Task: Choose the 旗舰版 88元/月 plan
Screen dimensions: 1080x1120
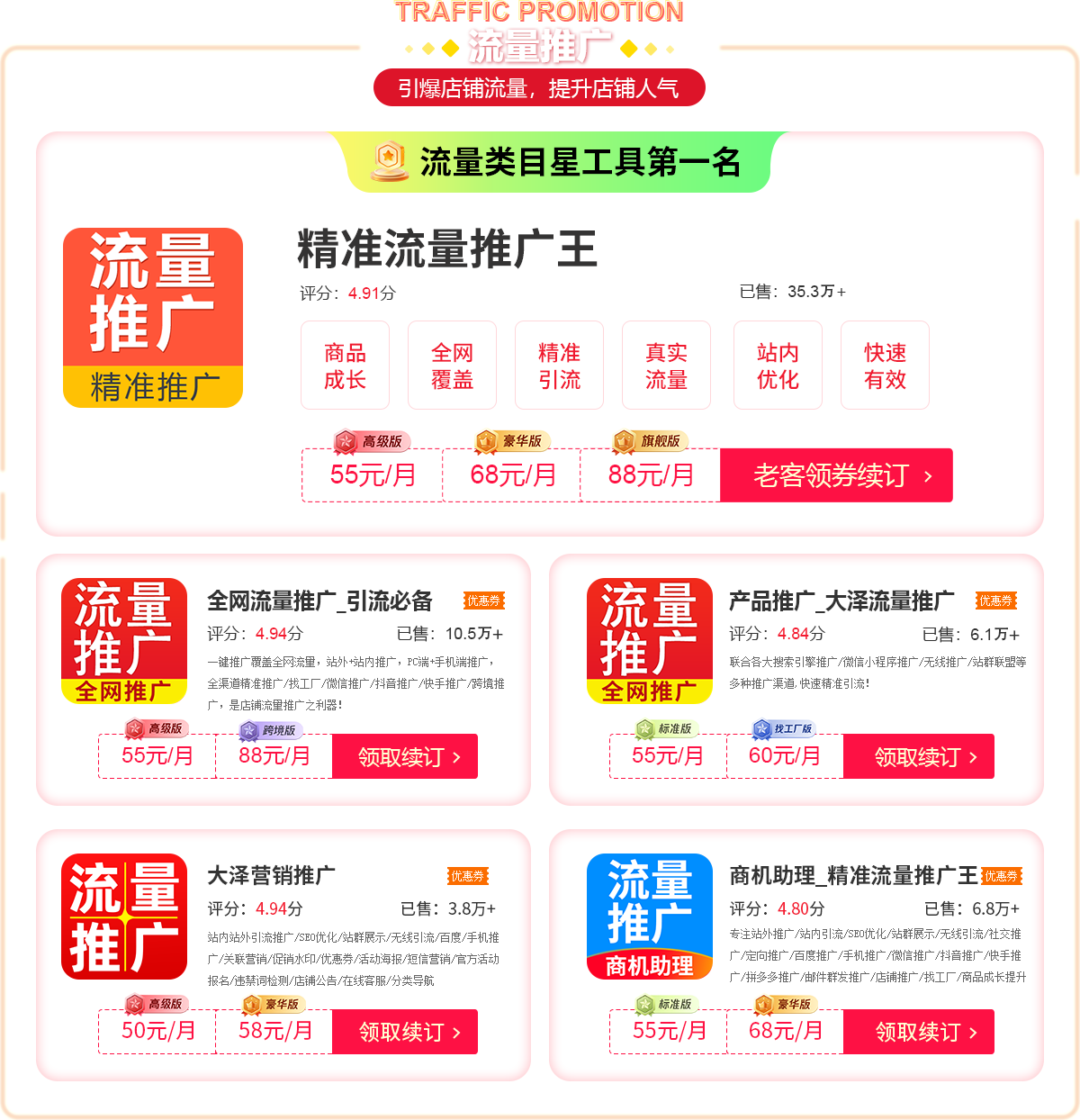Action: 651,474
